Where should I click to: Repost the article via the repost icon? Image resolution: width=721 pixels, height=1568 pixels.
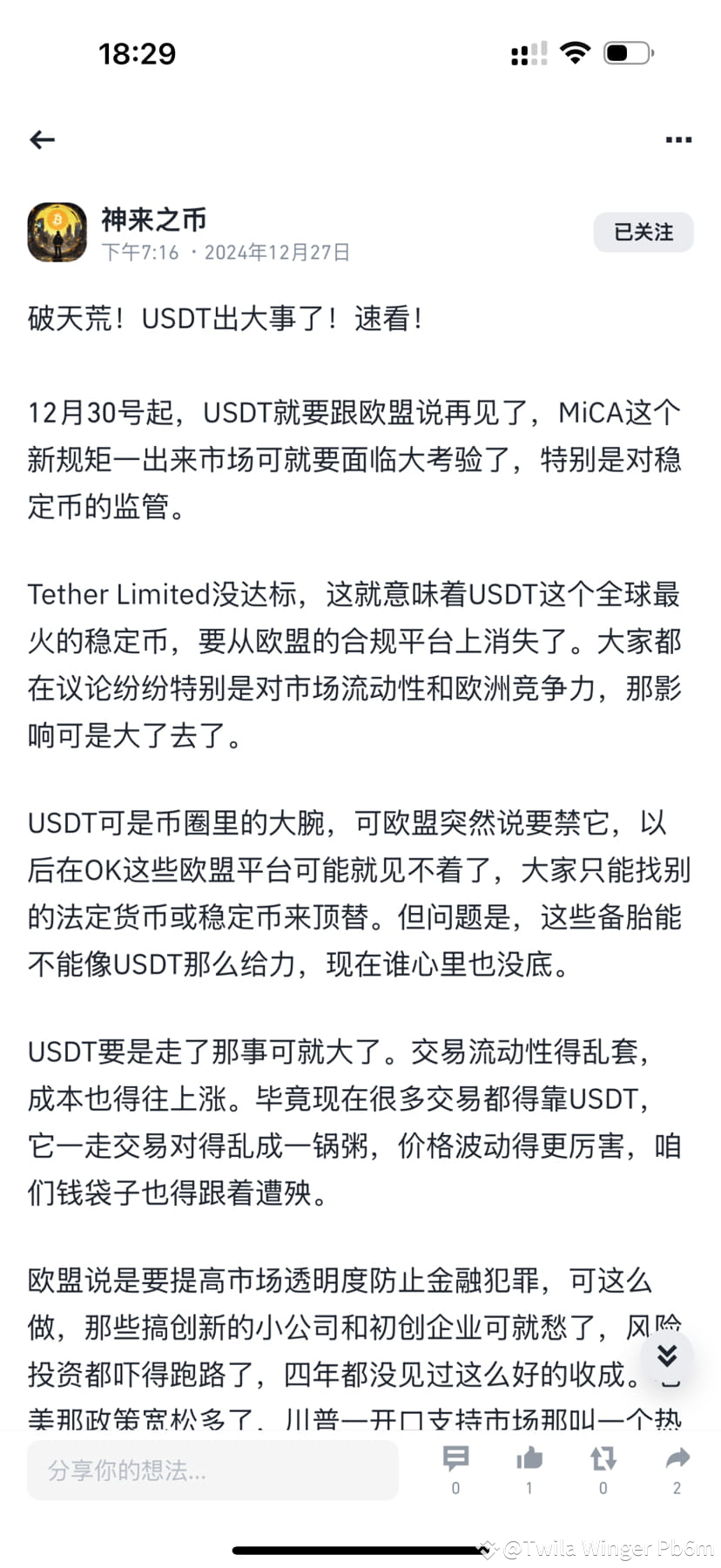click(603, 1459)
